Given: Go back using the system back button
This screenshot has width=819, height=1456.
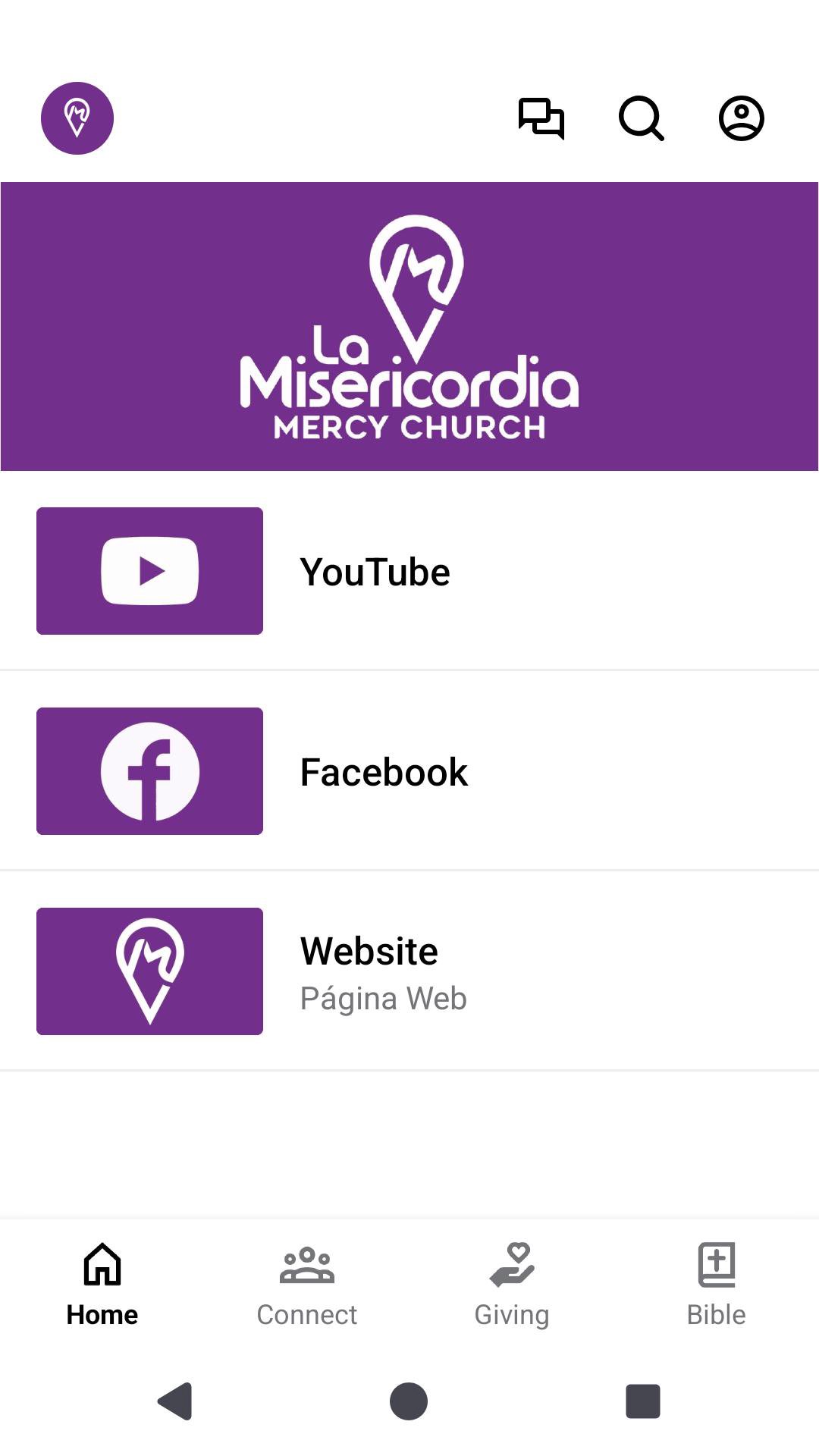Looking at the screenshot, I should [x=175, y=1401].
